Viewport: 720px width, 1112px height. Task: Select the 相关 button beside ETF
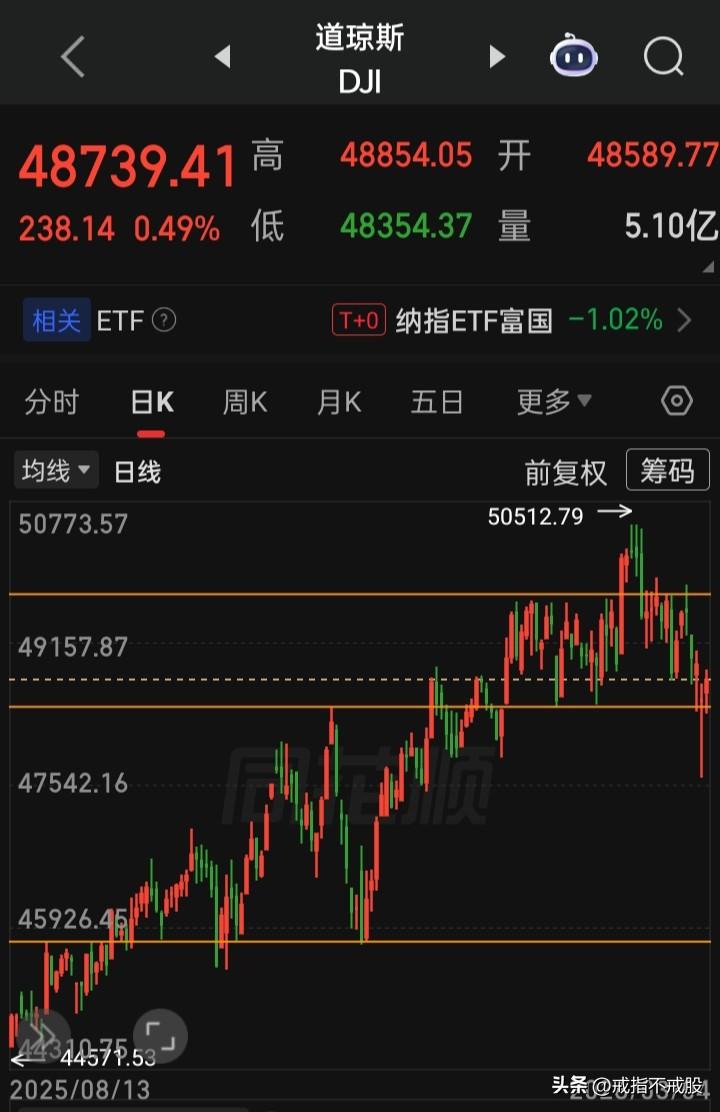click(54, 319)
